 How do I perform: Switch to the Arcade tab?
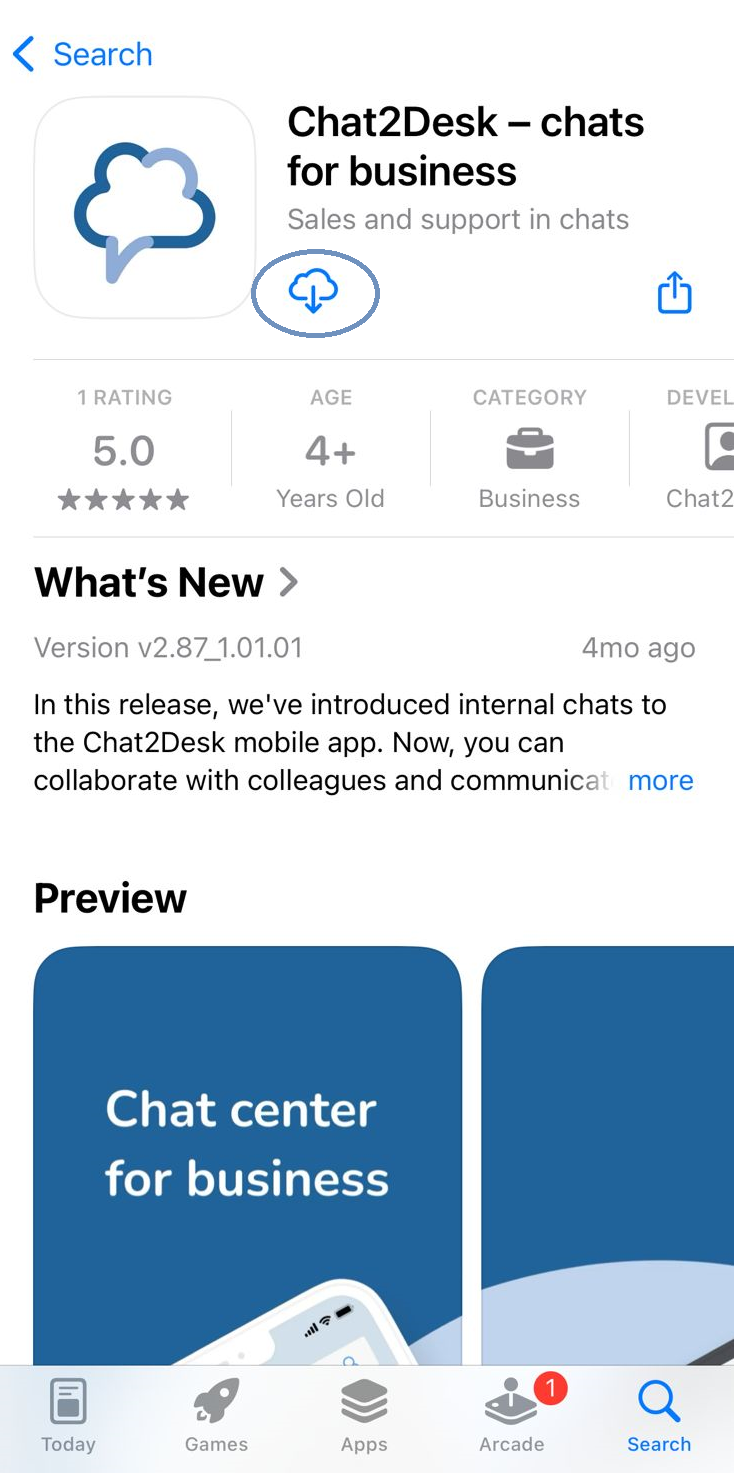pyautogui.click(x=511, y=1414)
